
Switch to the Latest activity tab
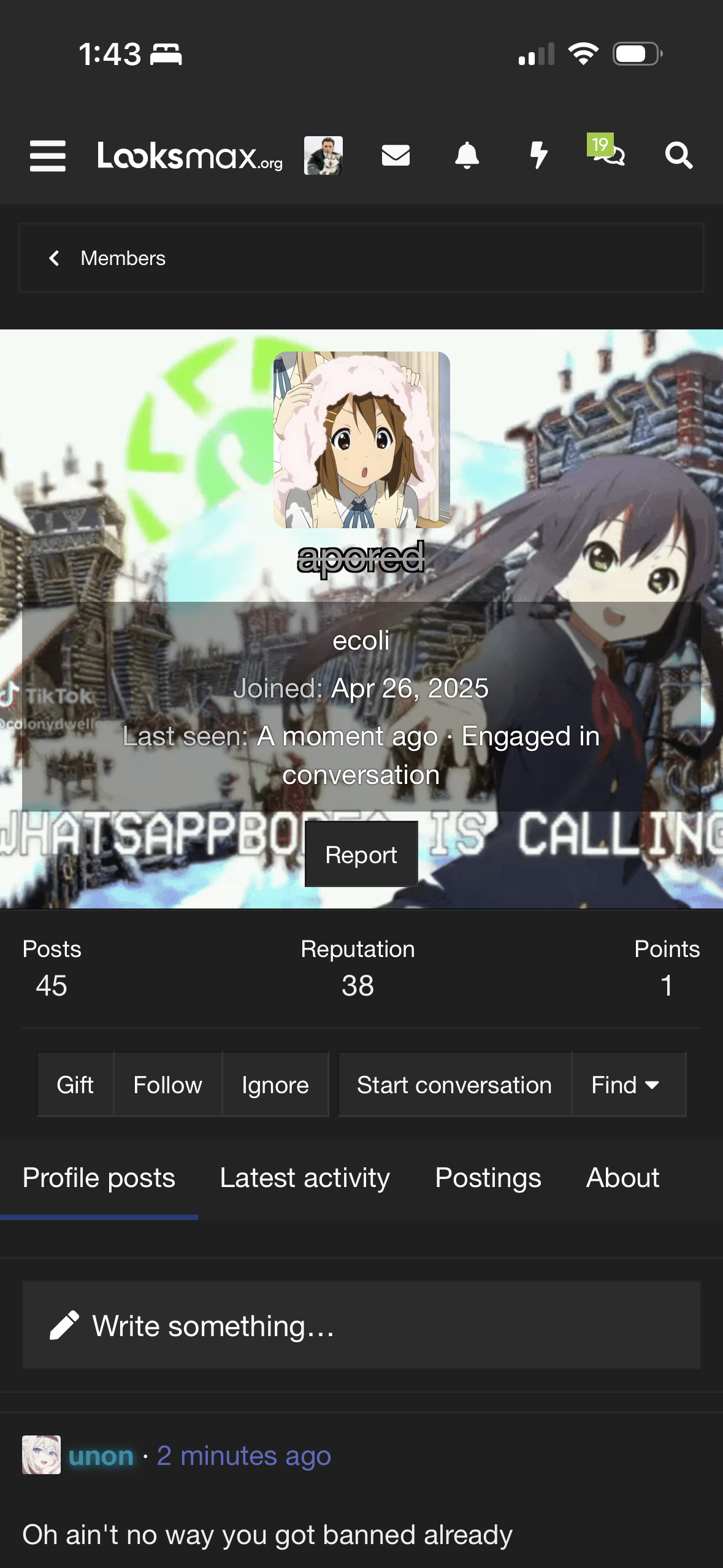tap(305, 1178)
